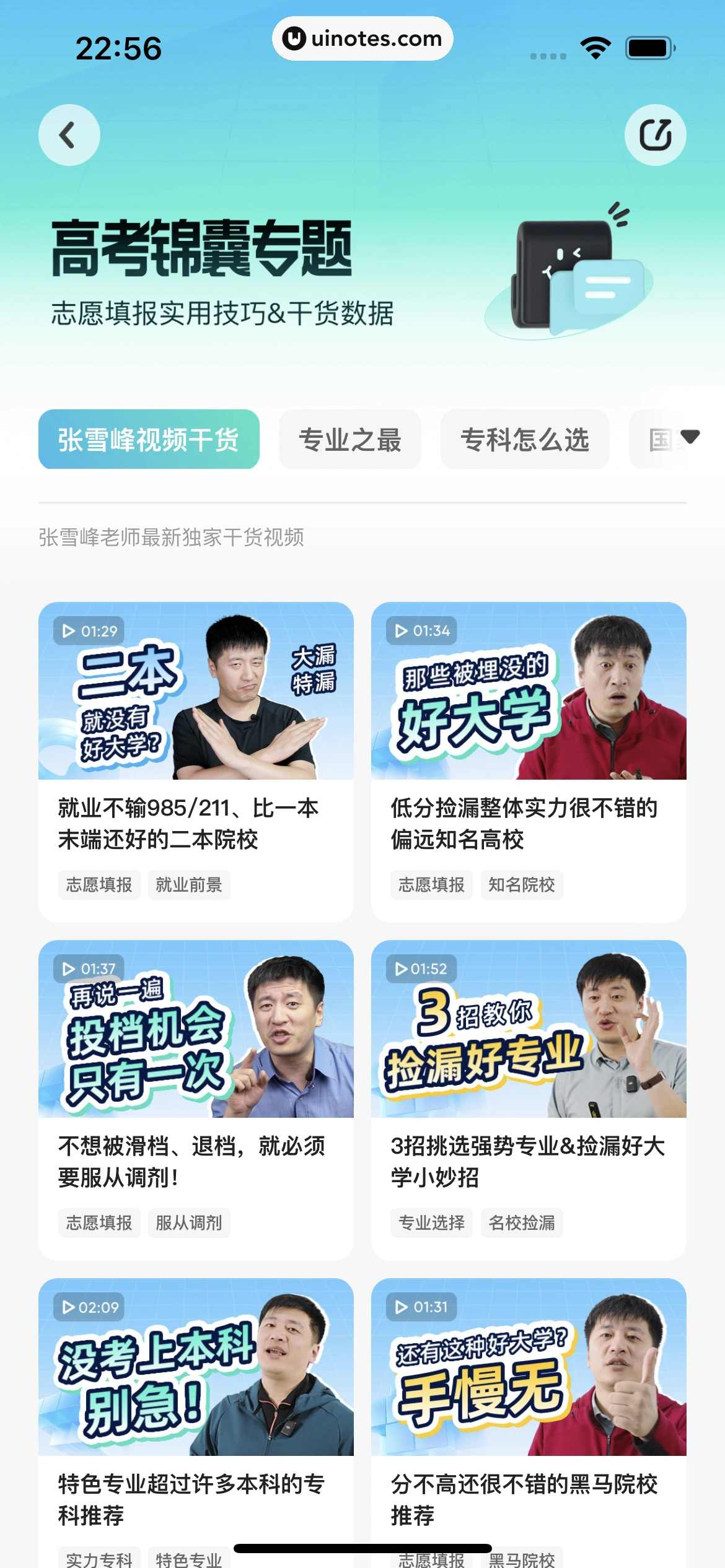The height and width of the screenshot is (1568, 725).
Task: Tap the 张雪峰视频干货 tab
Action: click(149, 440)
